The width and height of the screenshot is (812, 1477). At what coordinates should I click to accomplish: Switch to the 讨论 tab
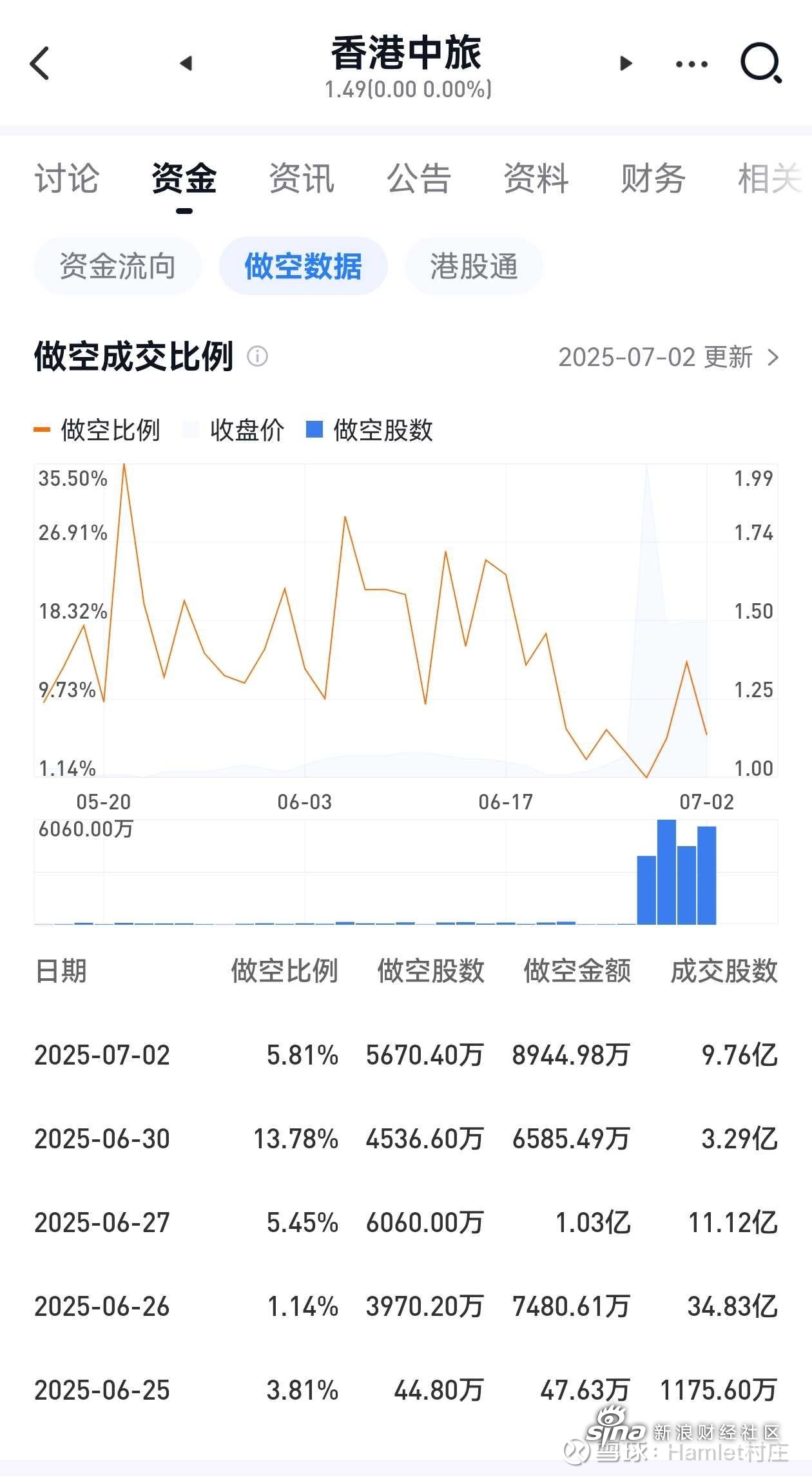tap(67, 179)
